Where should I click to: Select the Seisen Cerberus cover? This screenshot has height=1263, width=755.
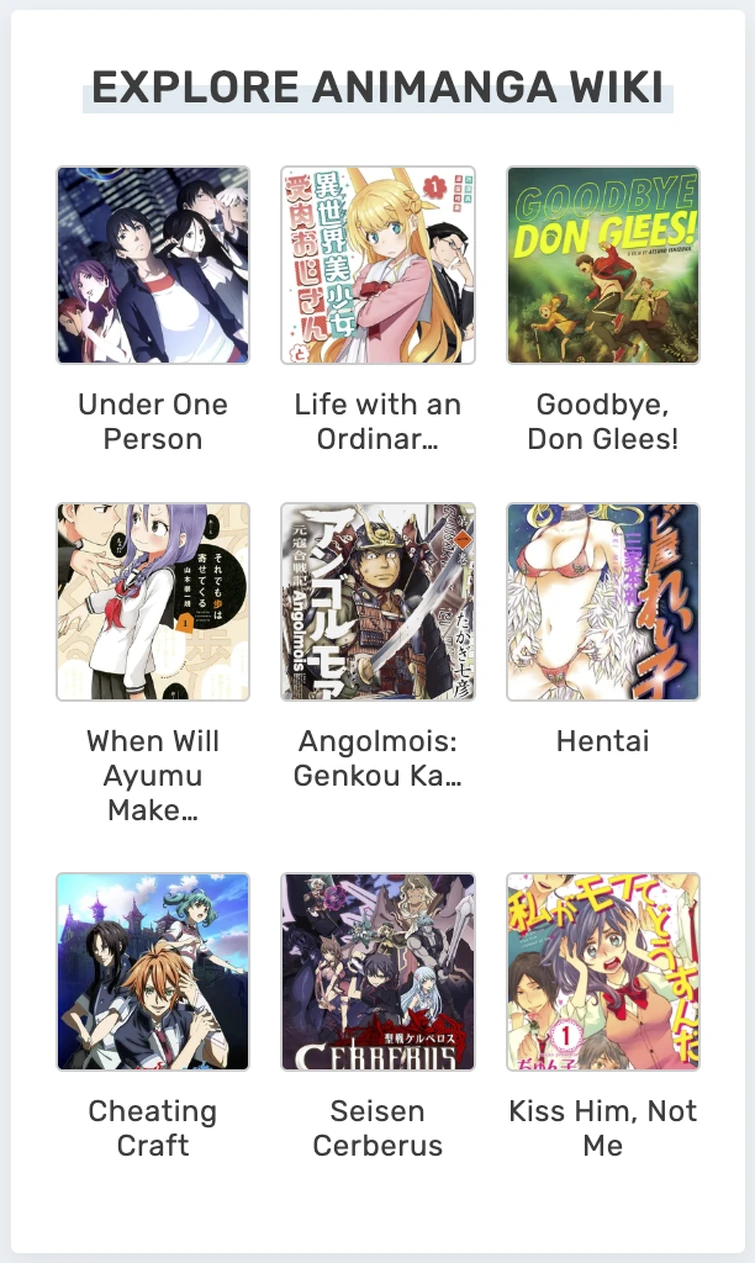coord(378,971)
